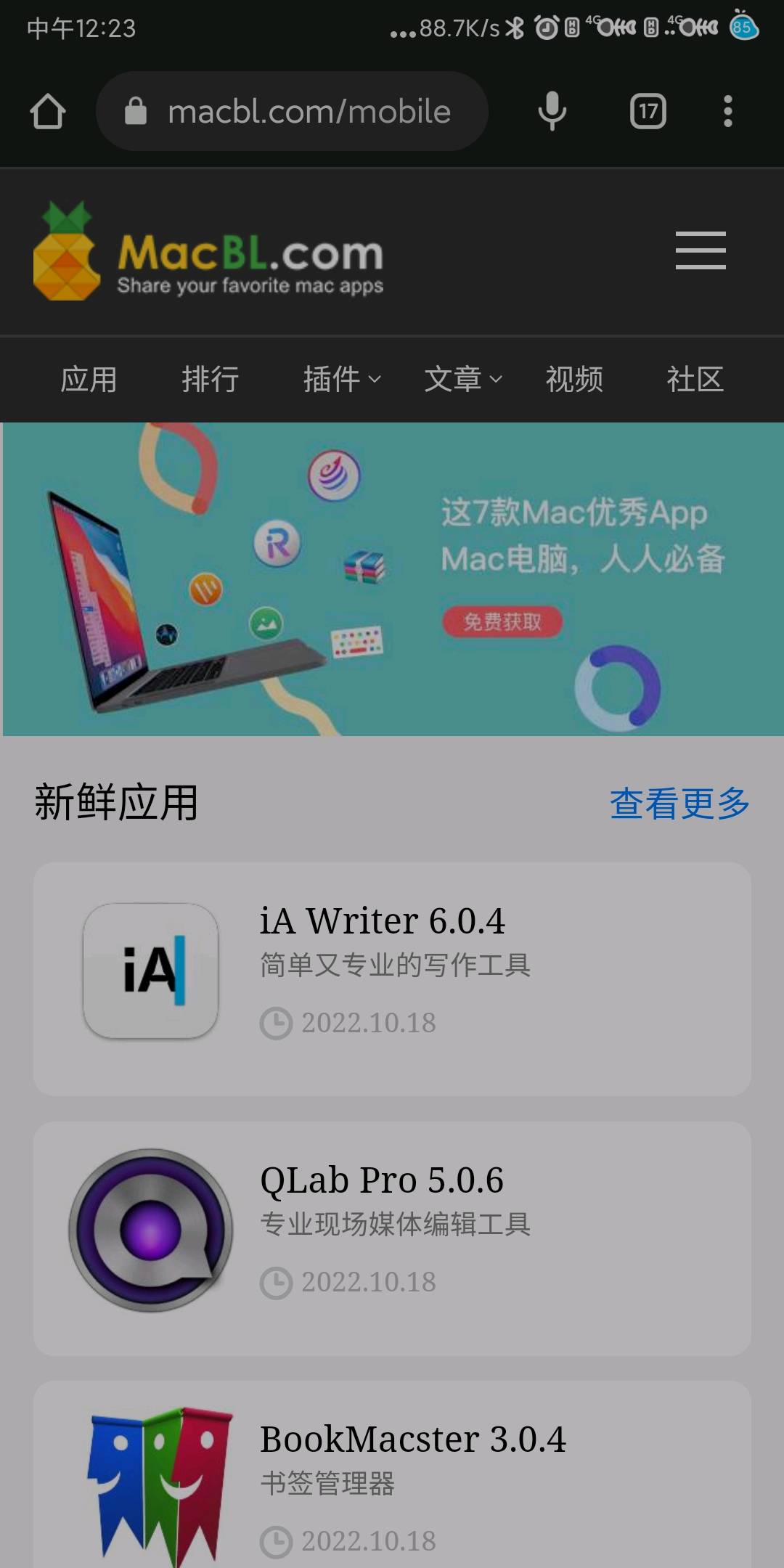Switch to the 应用 tab
The image size is (784, 1568).
89,380
